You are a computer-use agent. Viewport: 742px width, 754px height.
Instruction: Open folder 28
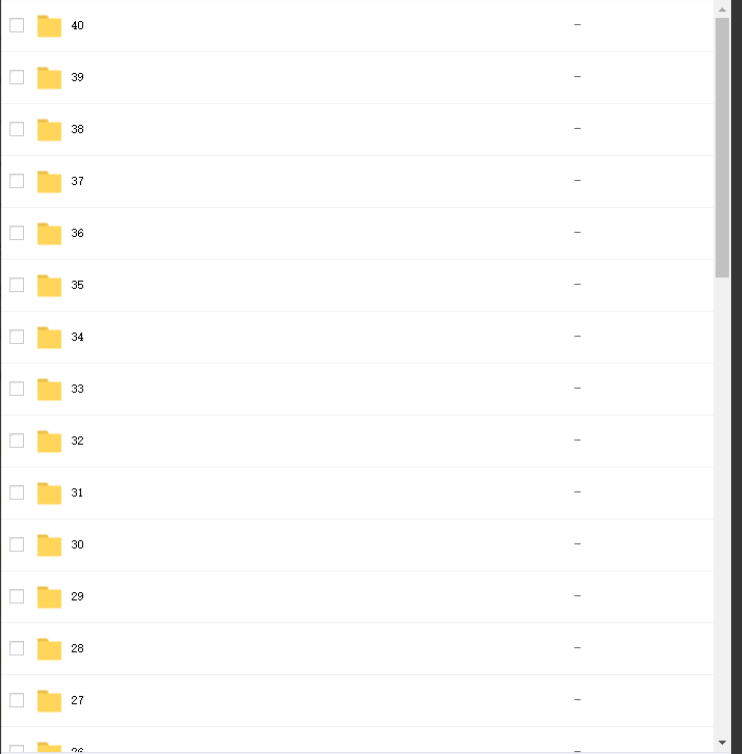pyautogui.click(x=77, y=649)
